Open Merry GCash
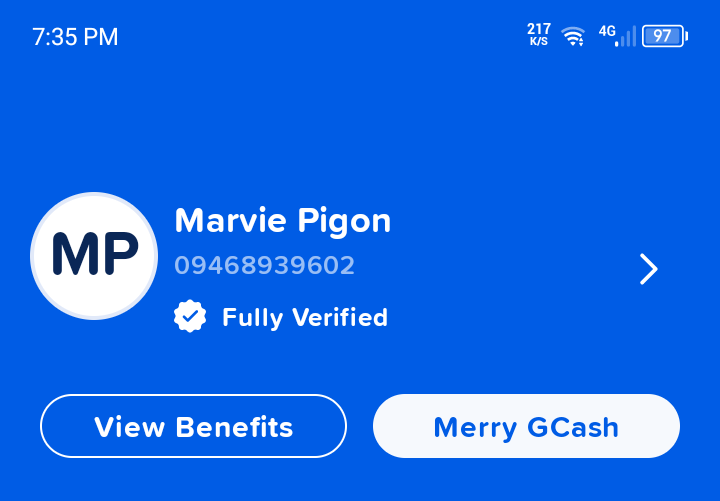Screen dimensions: 720x501 click(x=526, y=427)
